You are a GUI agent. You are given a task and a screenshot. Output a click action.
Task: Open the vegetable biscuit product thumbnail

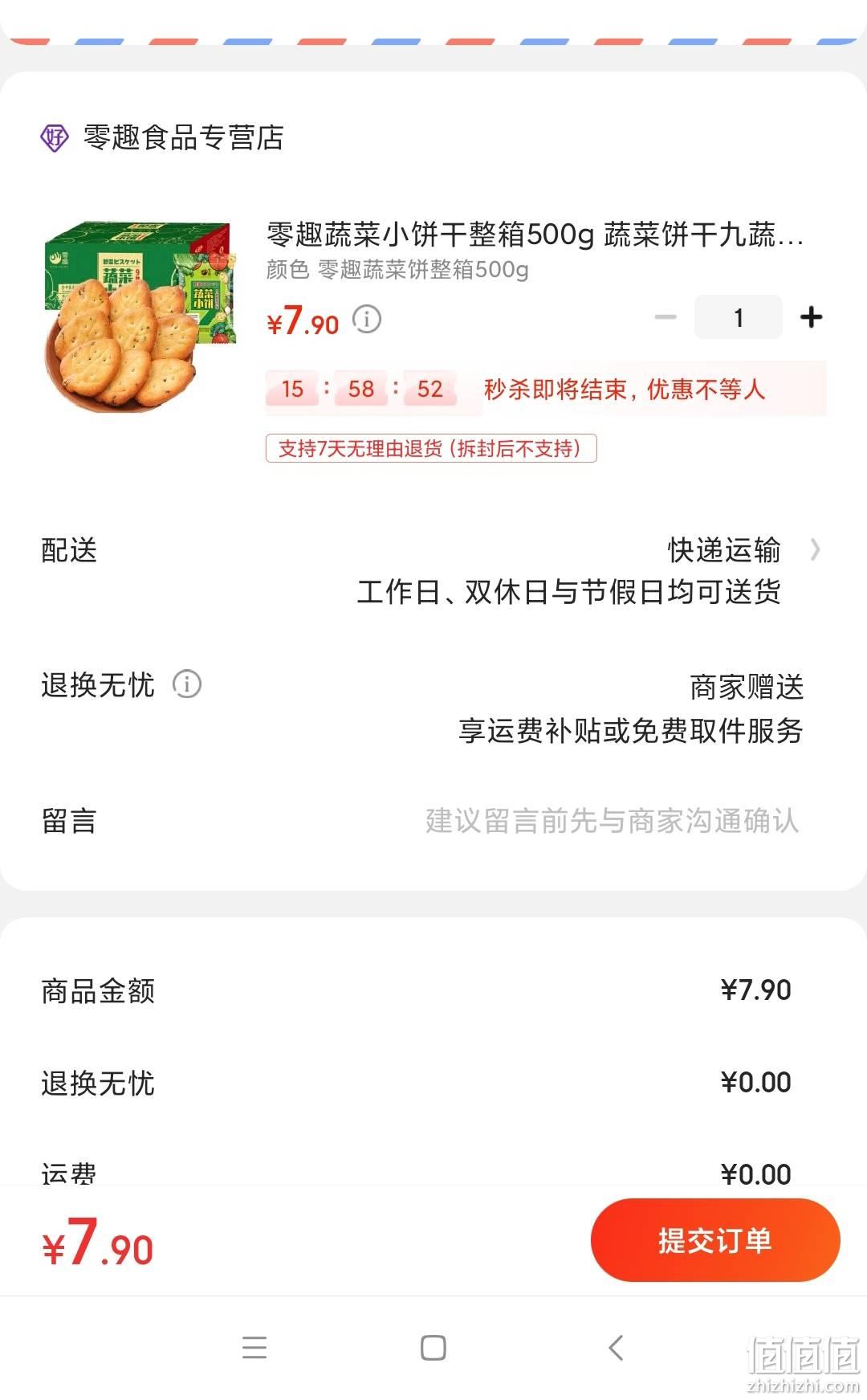140,316
